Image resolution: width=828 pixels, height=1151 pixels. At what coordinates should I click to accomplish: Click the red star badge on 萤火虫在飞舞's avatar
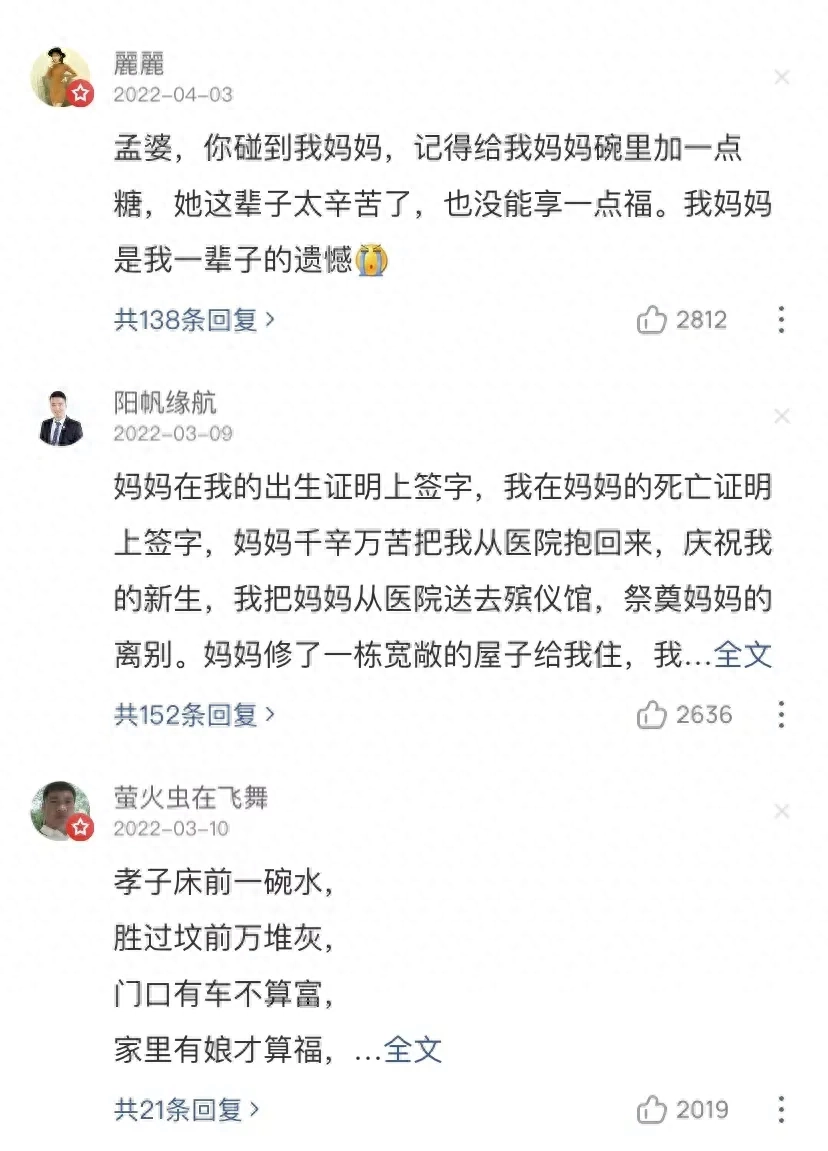(x=79, y=825)
